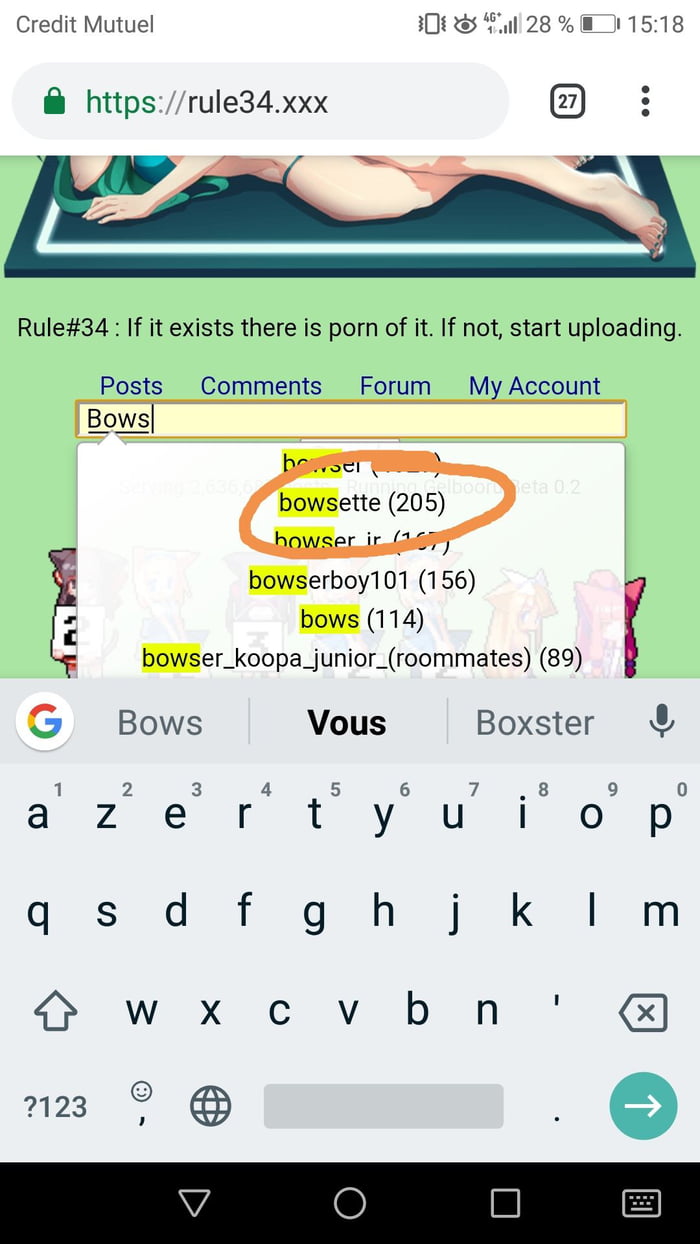
Task: Submit the search with the go arrow key
Action: [x=642, y=1105]
